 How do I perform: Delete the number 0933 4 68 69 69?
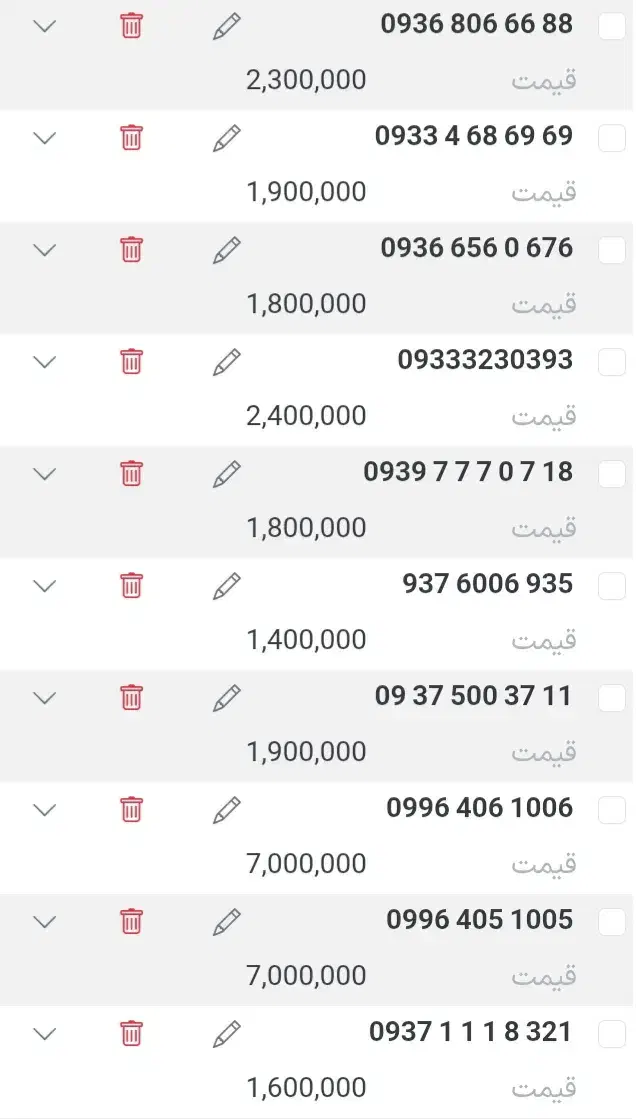point(131,138)
